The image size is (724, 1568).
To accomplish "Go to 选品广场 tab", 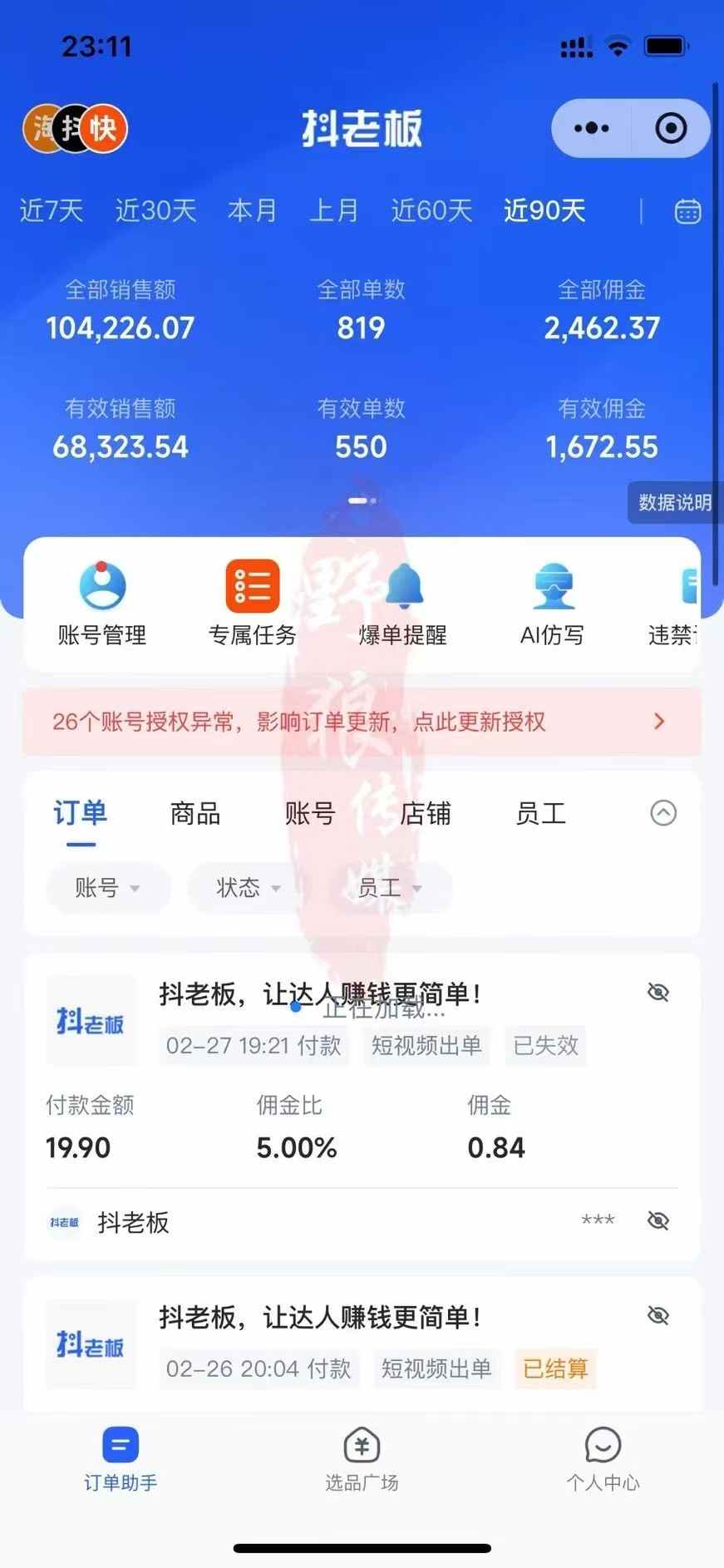I will (362, 1459).
